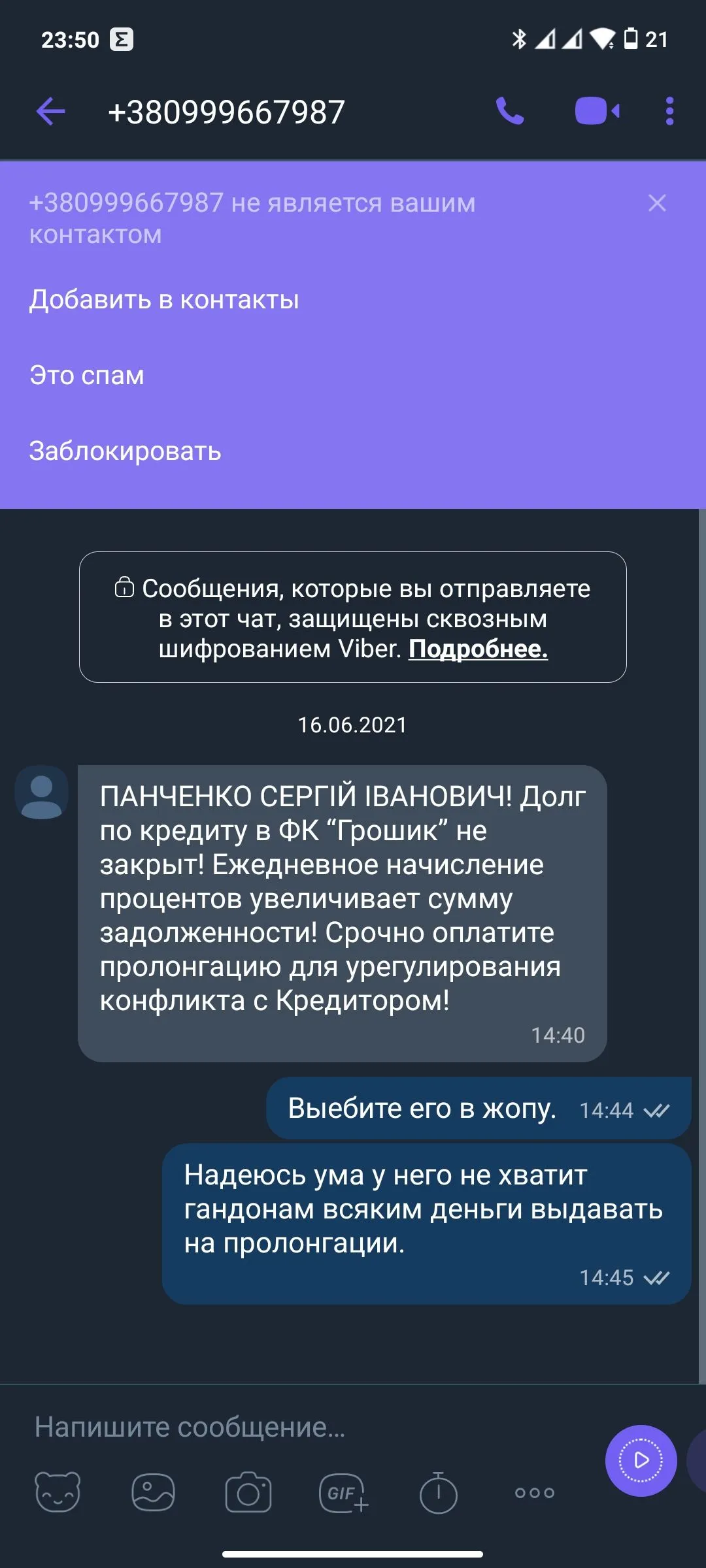Image resolution: width=706 pixels, height=1568 pixels.
Task: Tap the round video message button
Action: click(x=641, y=1460)
